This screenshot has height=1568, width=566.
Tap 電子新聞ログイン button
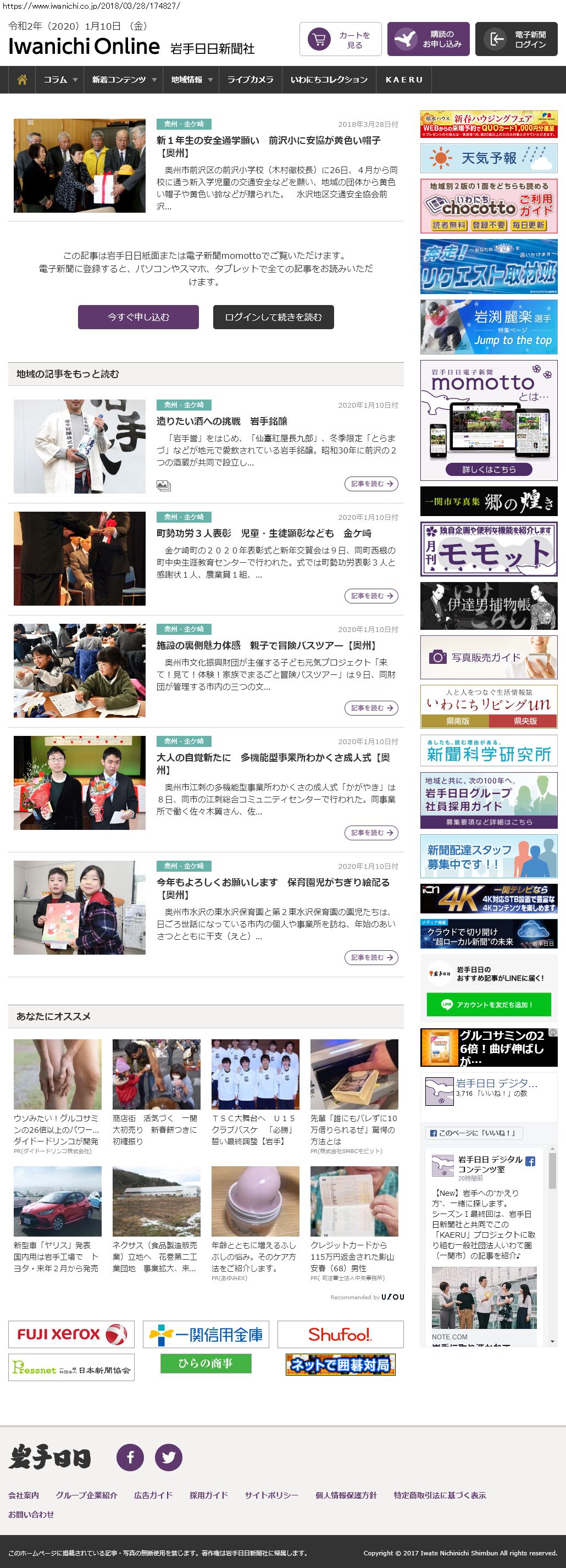coord(516,40)
